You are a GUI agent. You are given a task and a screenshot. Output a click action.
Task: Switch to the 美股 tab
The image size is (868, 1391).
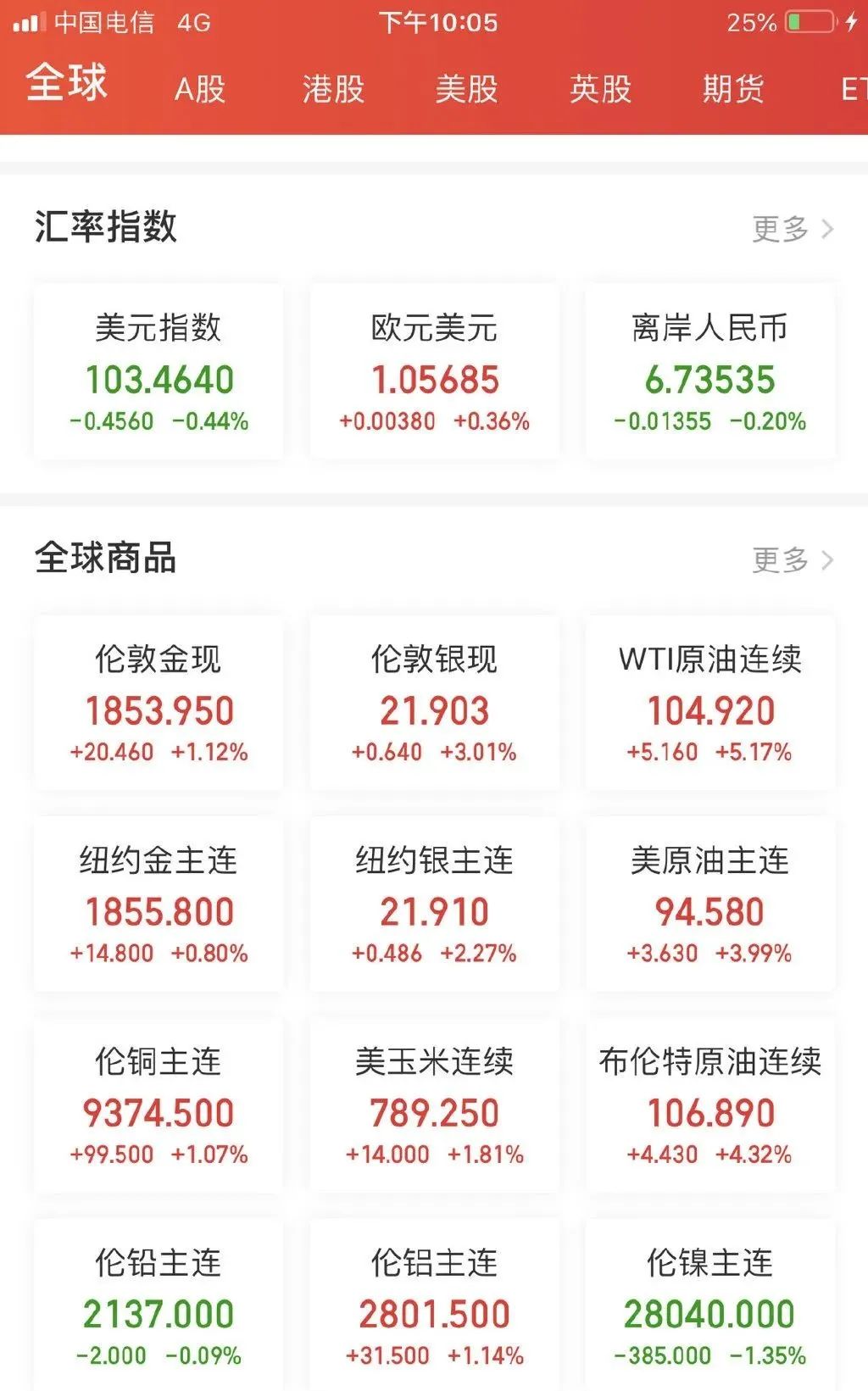[466, 89]
